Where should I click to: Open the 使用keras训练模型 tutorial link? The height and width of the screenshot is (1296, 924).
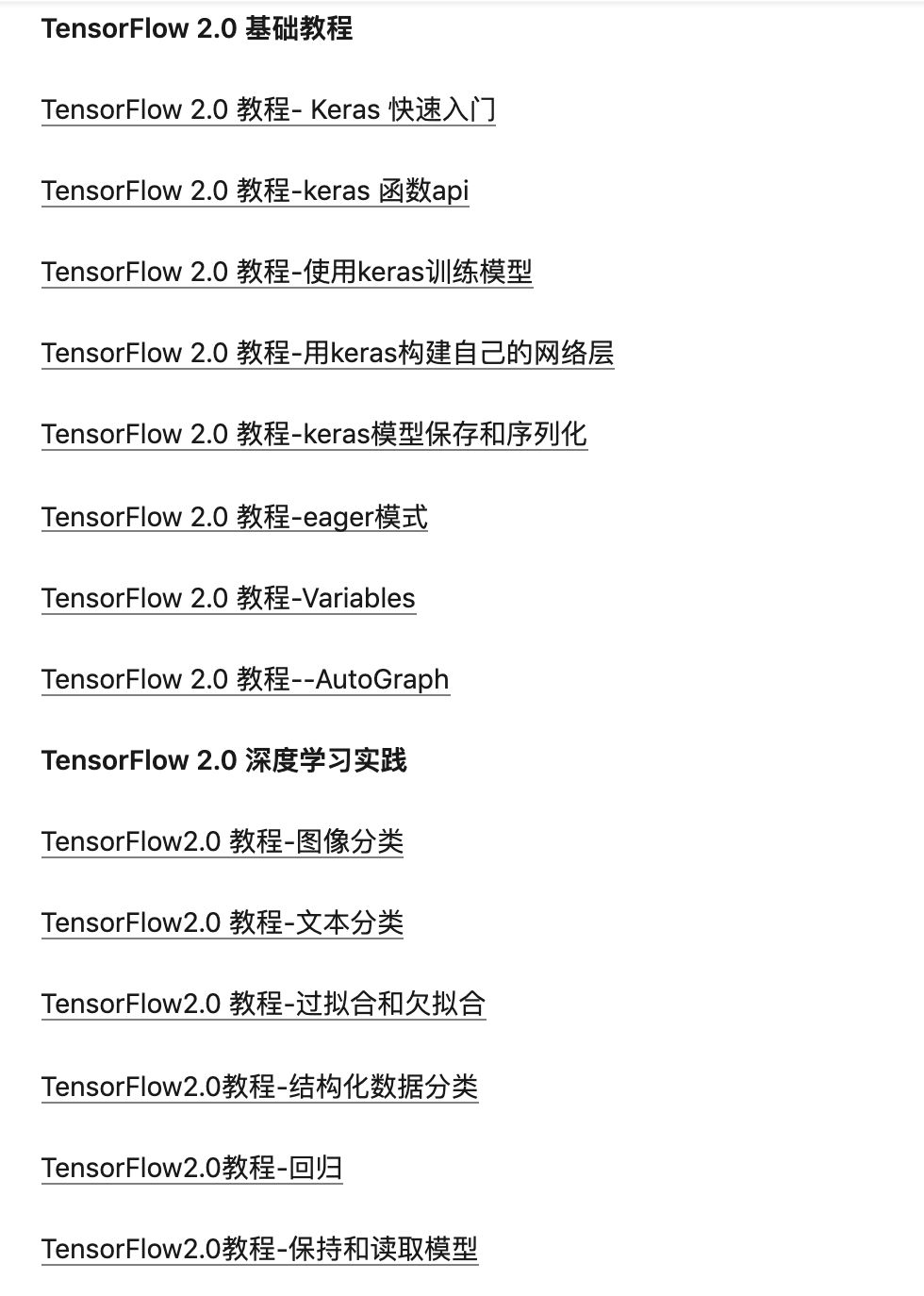click(287, 272)
